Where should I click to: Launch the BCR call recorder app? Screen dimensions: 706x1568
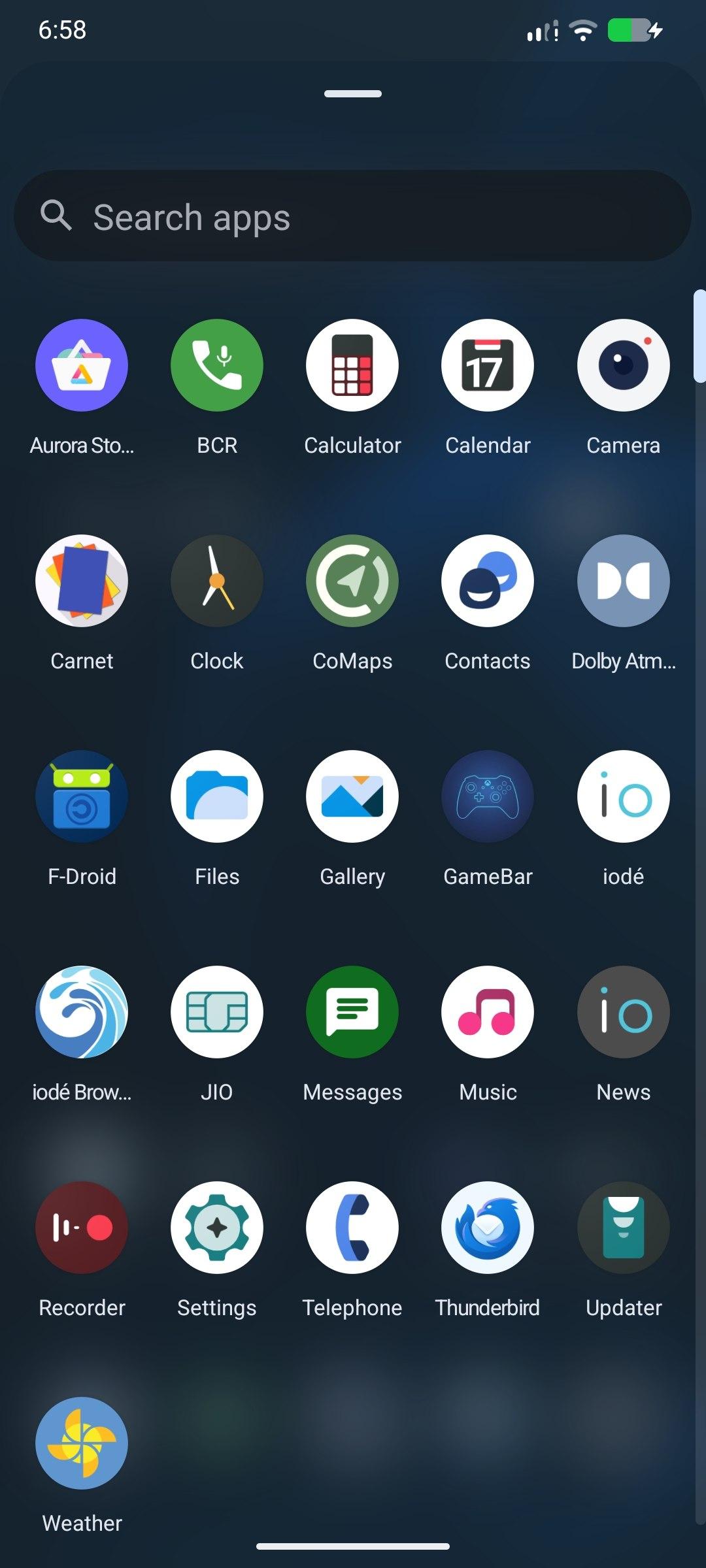point(217,366)
